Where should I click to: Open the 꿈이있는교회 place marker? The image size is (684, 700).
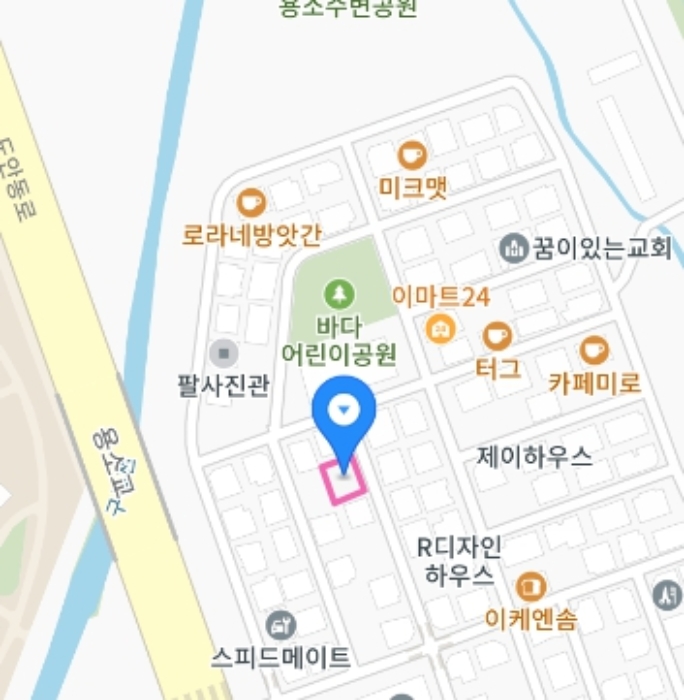tap(515, 247)
